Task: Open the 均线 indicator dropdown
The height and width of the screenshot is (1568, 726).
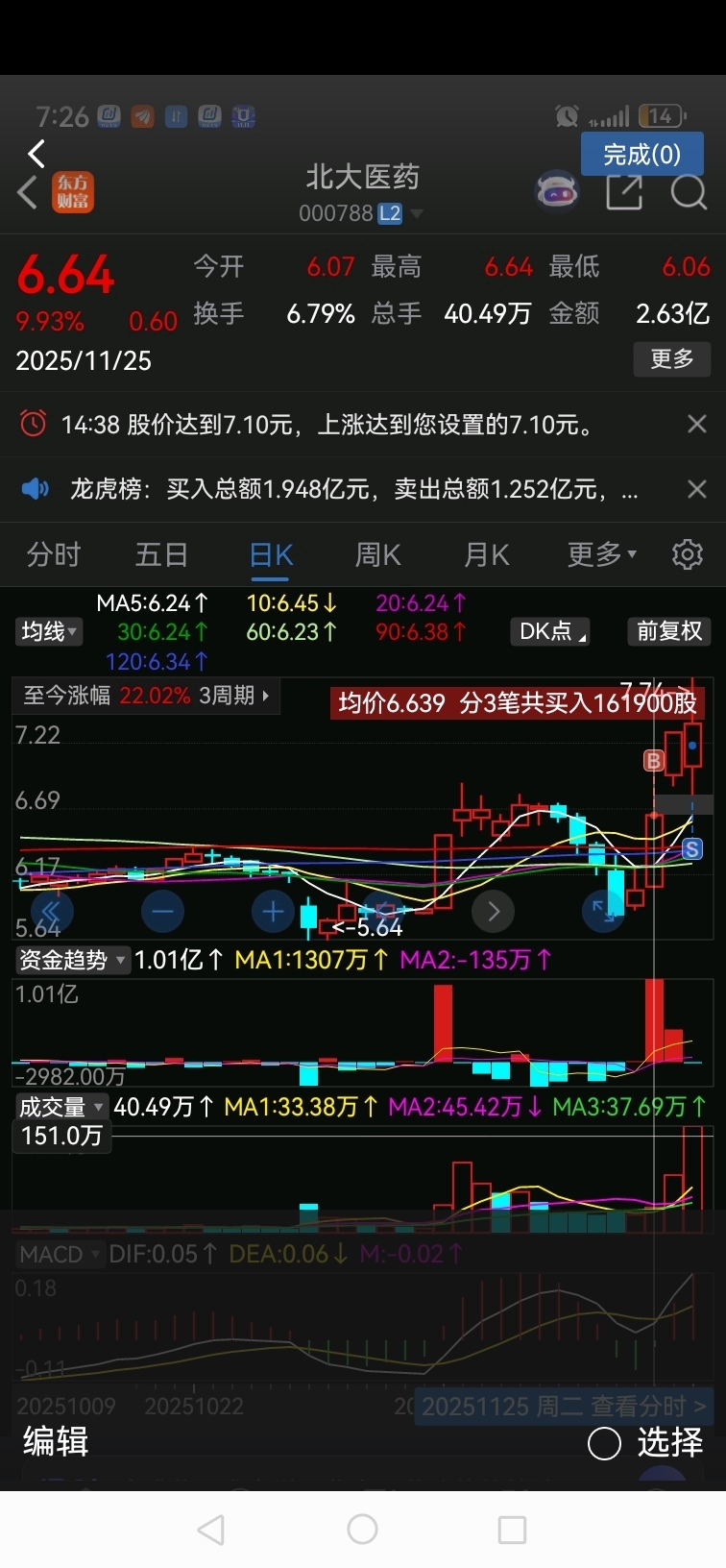Action: pyautogui.click(x=50, y=631)
